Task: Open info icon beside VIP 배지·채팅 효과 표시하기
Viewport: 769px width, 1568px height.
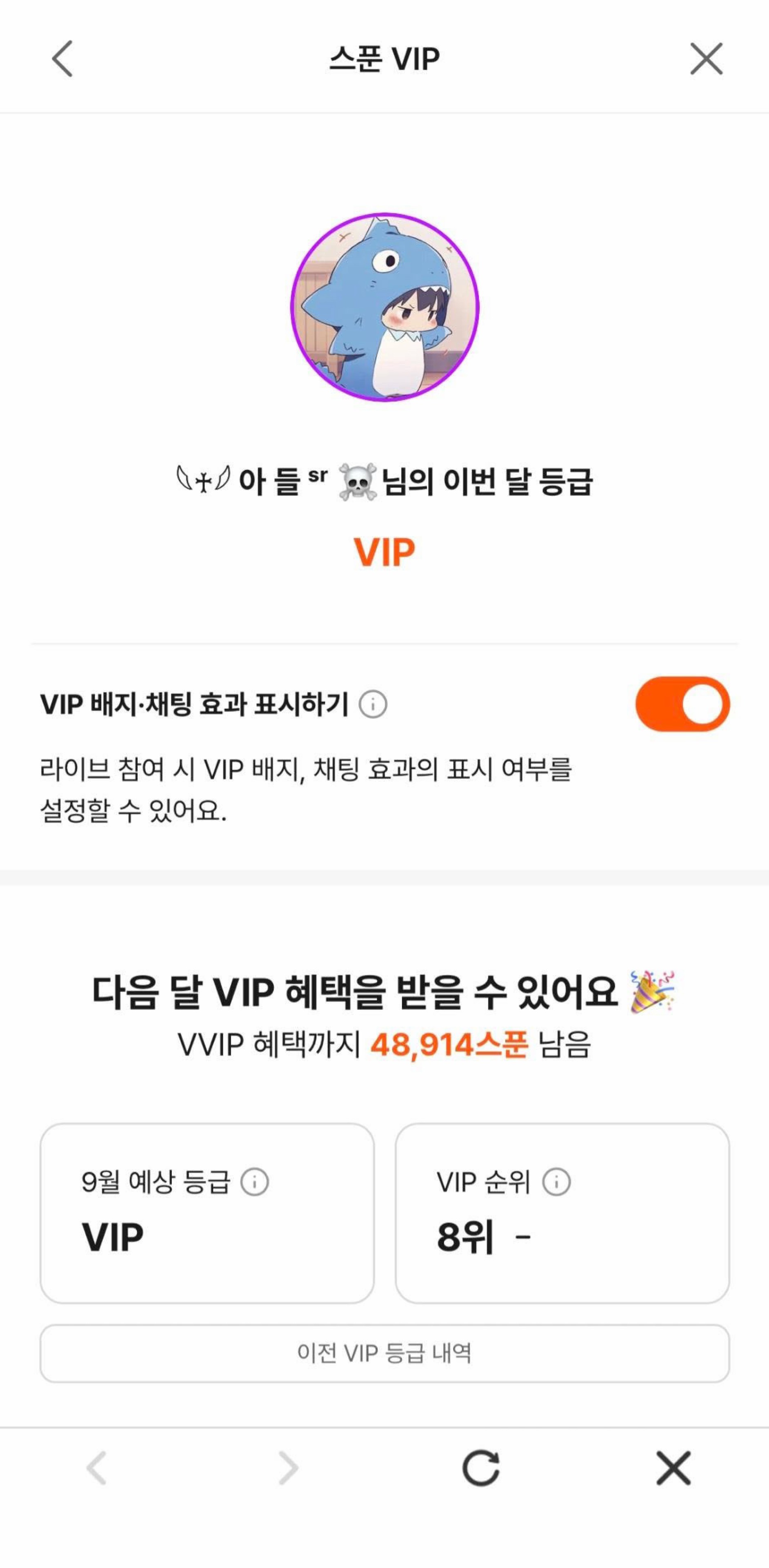Action: coord(373,704)
